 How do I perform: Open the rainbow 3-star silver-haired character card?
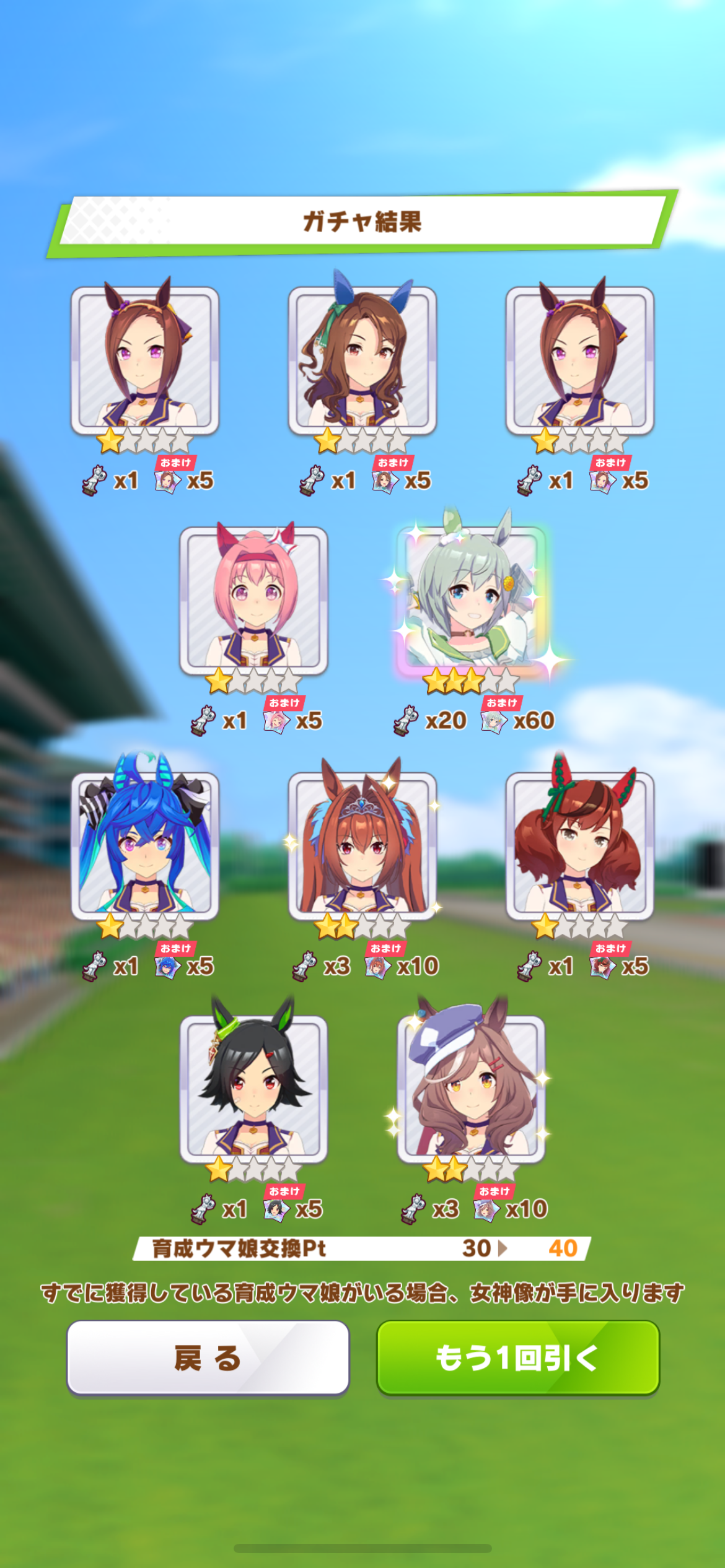(x=472, y=598)
